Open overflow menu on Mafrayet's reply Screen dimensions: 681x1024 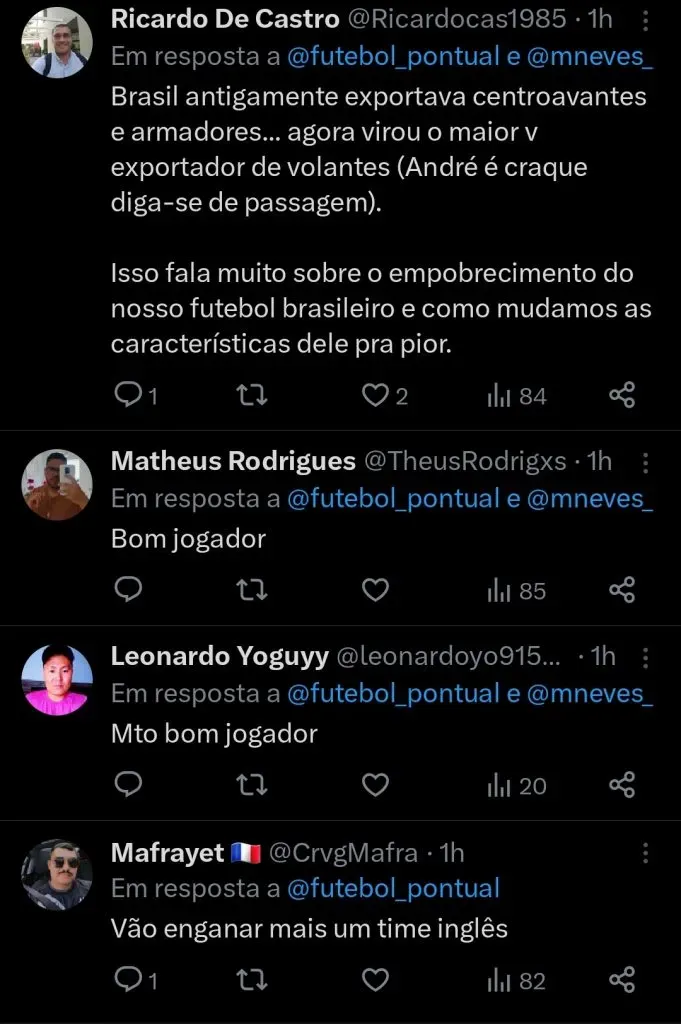[646, 853]
